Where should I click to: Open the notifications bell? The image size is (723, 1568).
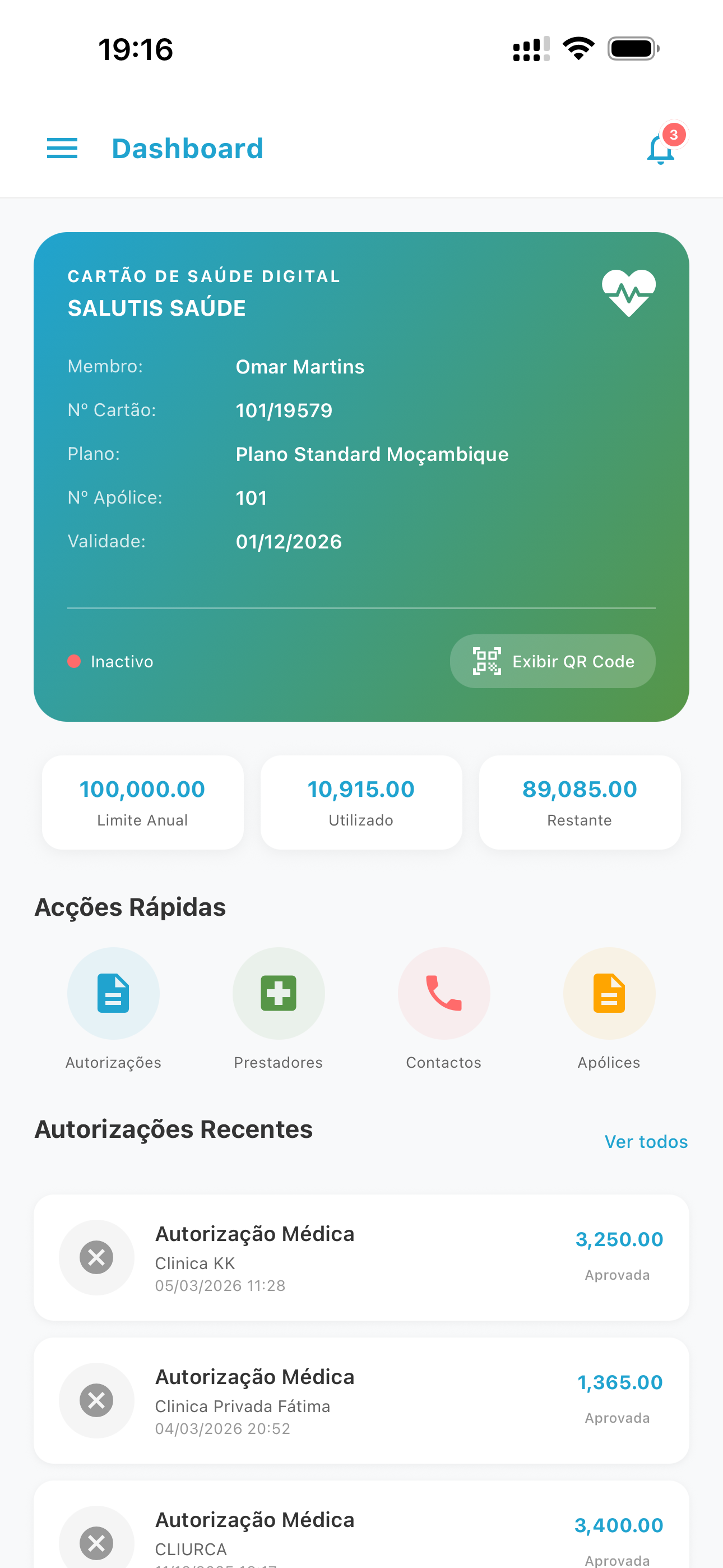[x=661, y=149]
